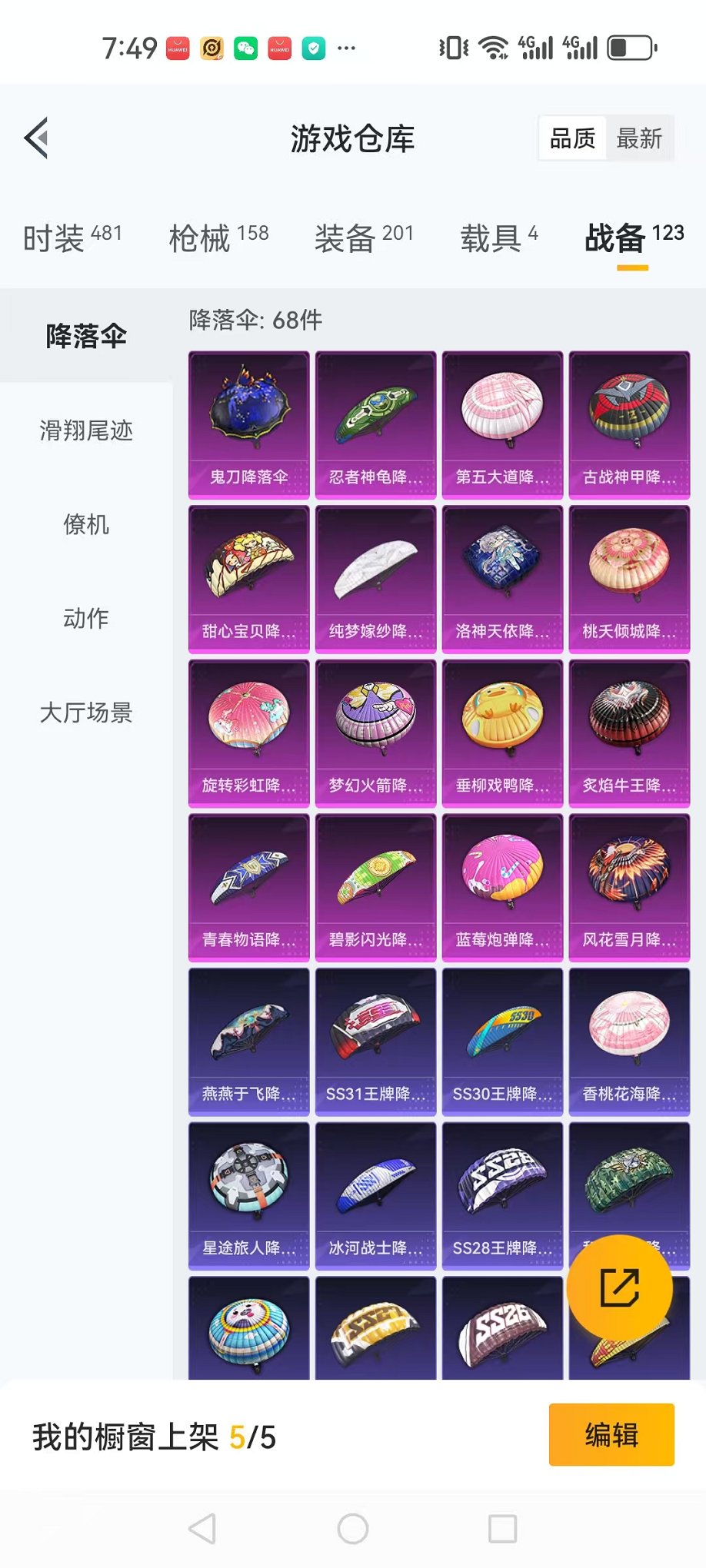The width and height of the screenshot is (706, 1568).
Task: Select 滑翔尾迹 in the side menu
Action: (x=86, y=430)
